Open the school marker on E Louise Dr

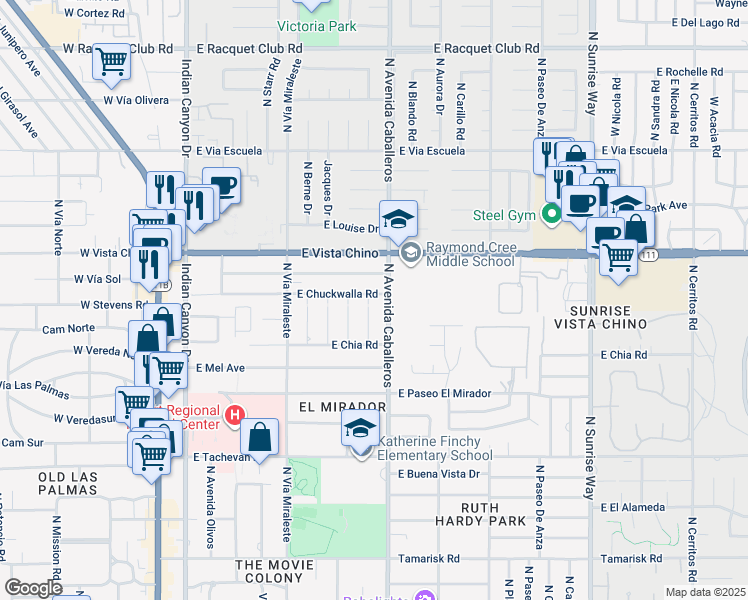[398, 218]
